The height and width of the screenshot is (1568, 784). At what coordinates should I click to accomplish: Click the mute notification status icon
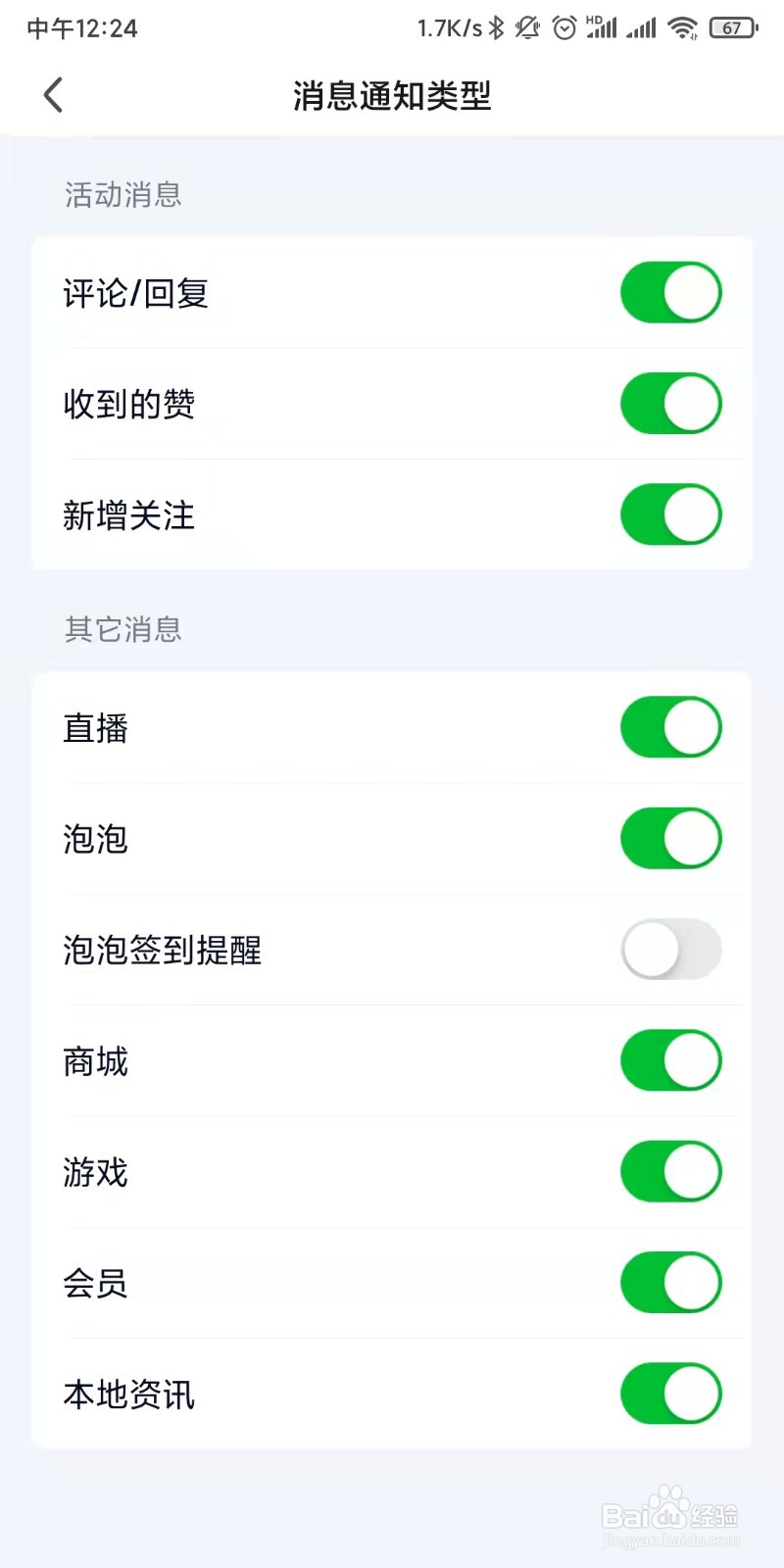click(527, 28)
